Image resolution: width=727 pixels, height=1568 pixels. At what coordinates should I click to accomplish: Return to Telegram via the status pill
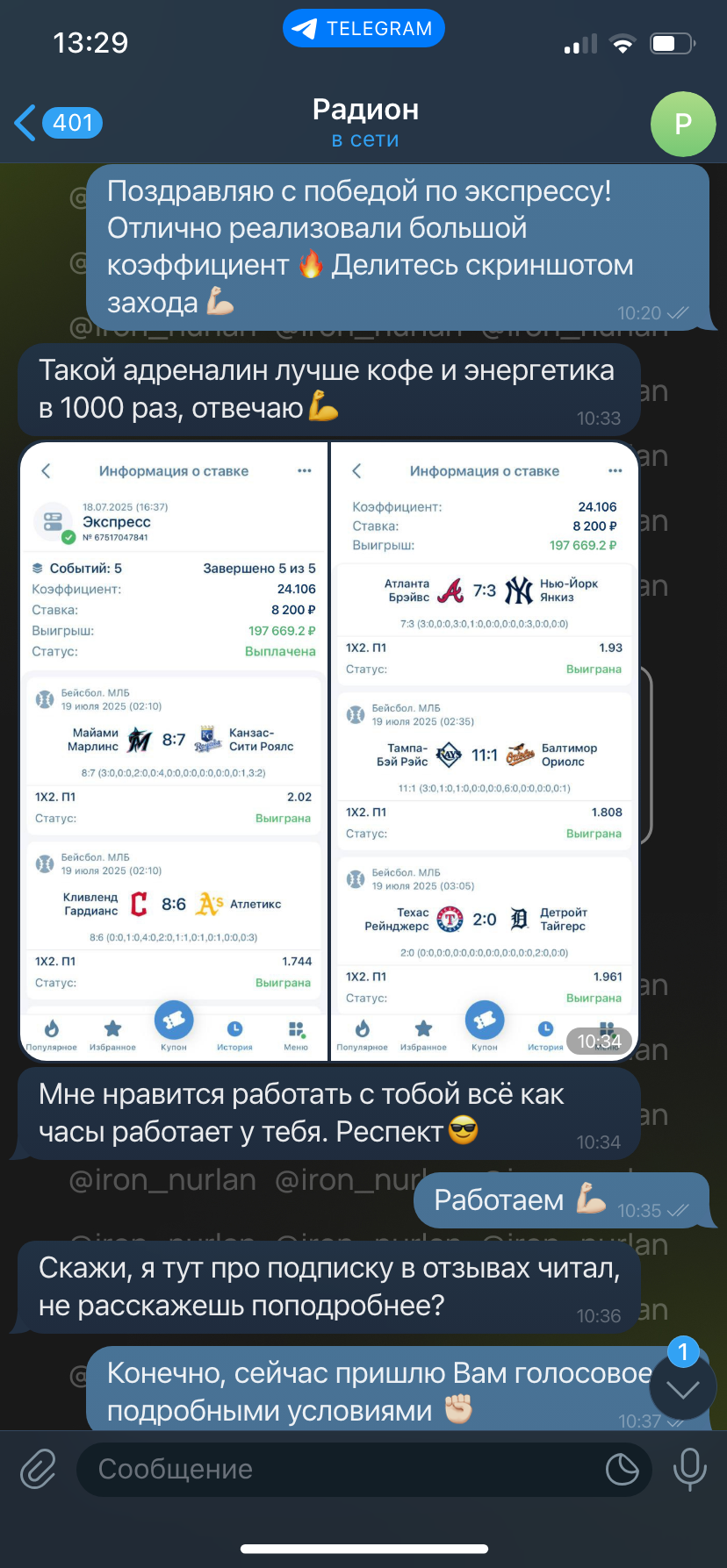[363, 28]
